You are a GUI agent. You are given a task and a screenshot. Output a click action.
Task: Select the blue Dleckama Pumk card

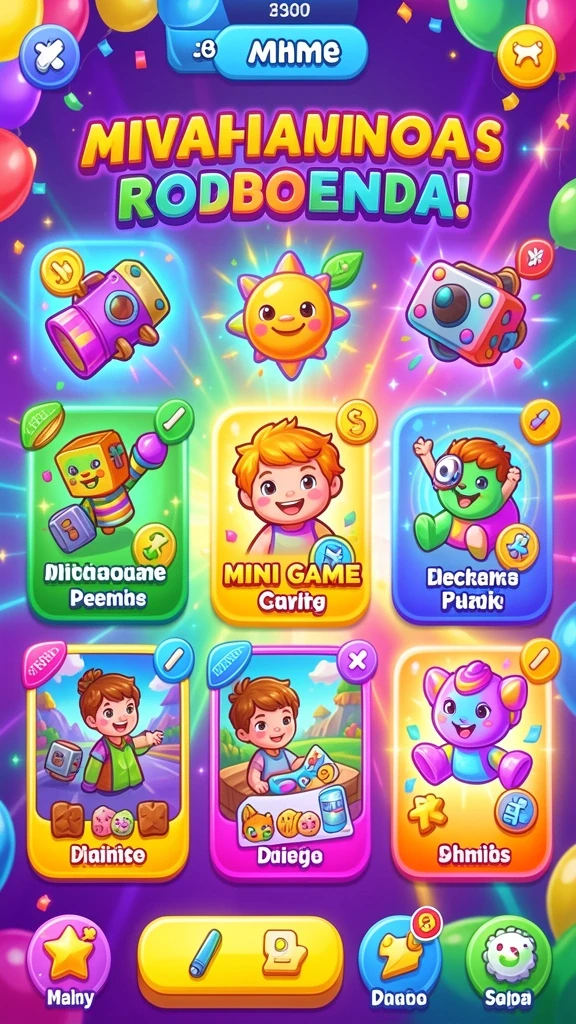[x=473, y=515]
